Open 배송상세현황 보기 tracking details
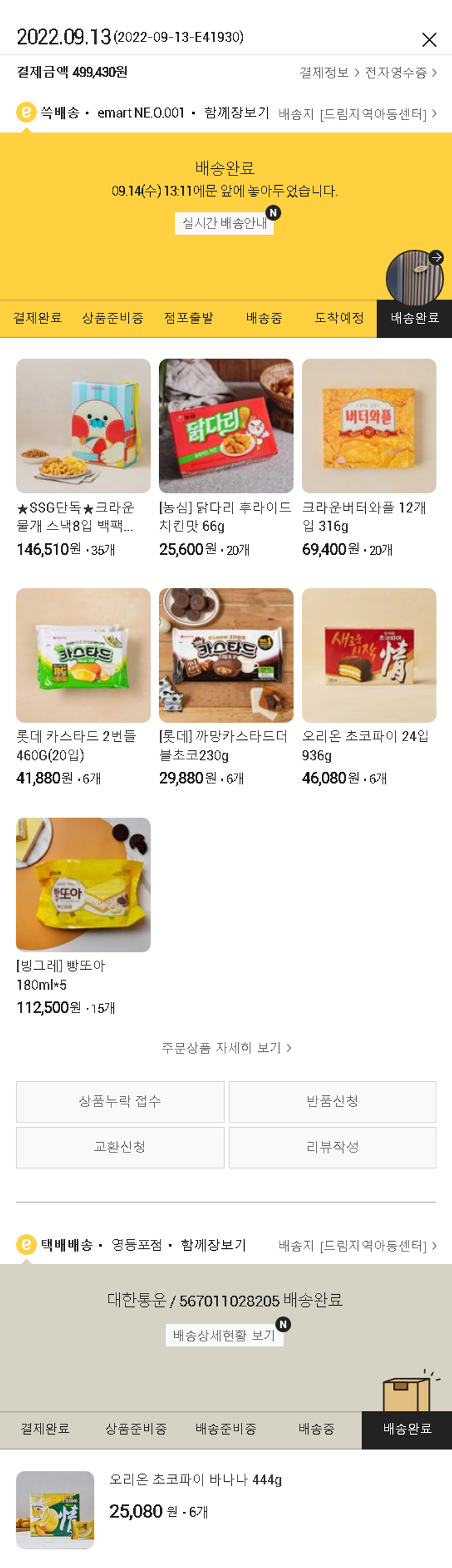 pyautogui.click(x=224, y=1335)
